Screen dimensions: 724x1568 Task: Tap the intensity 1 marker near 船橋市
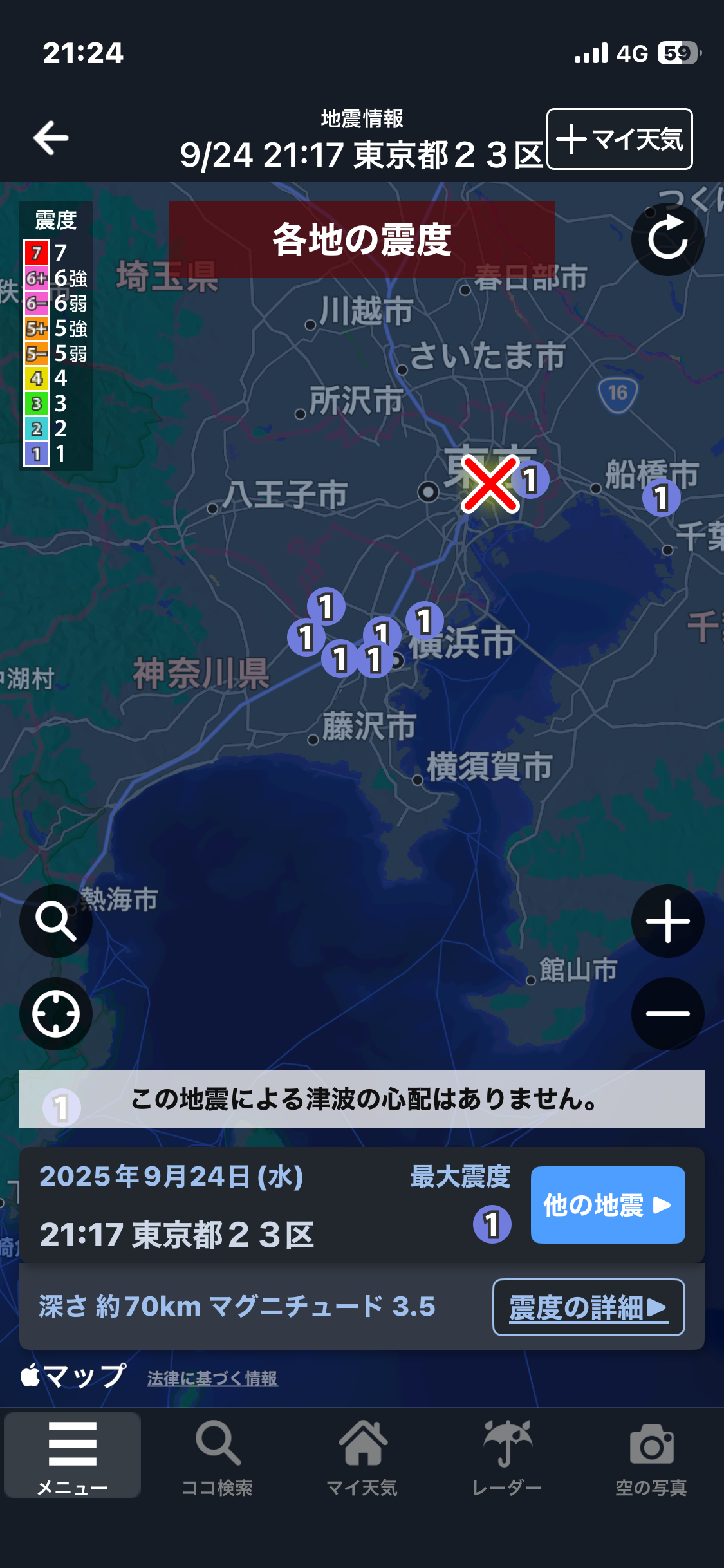(x=662, y=498)
